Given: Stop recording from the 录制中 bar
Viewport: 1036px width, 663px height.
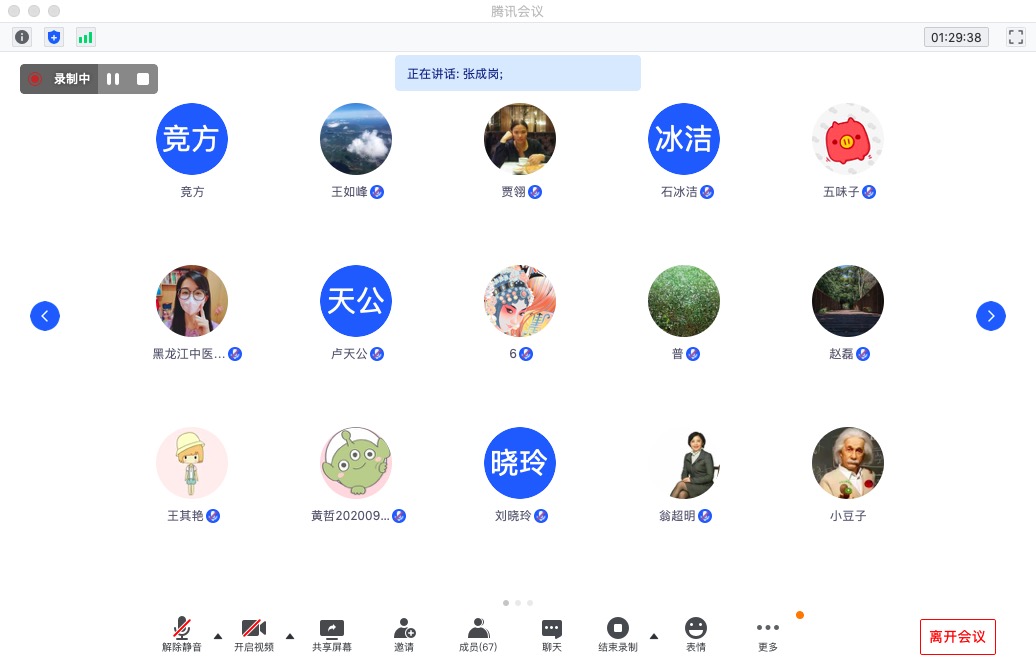Looking at the screenshot, I should click(143, 79).
